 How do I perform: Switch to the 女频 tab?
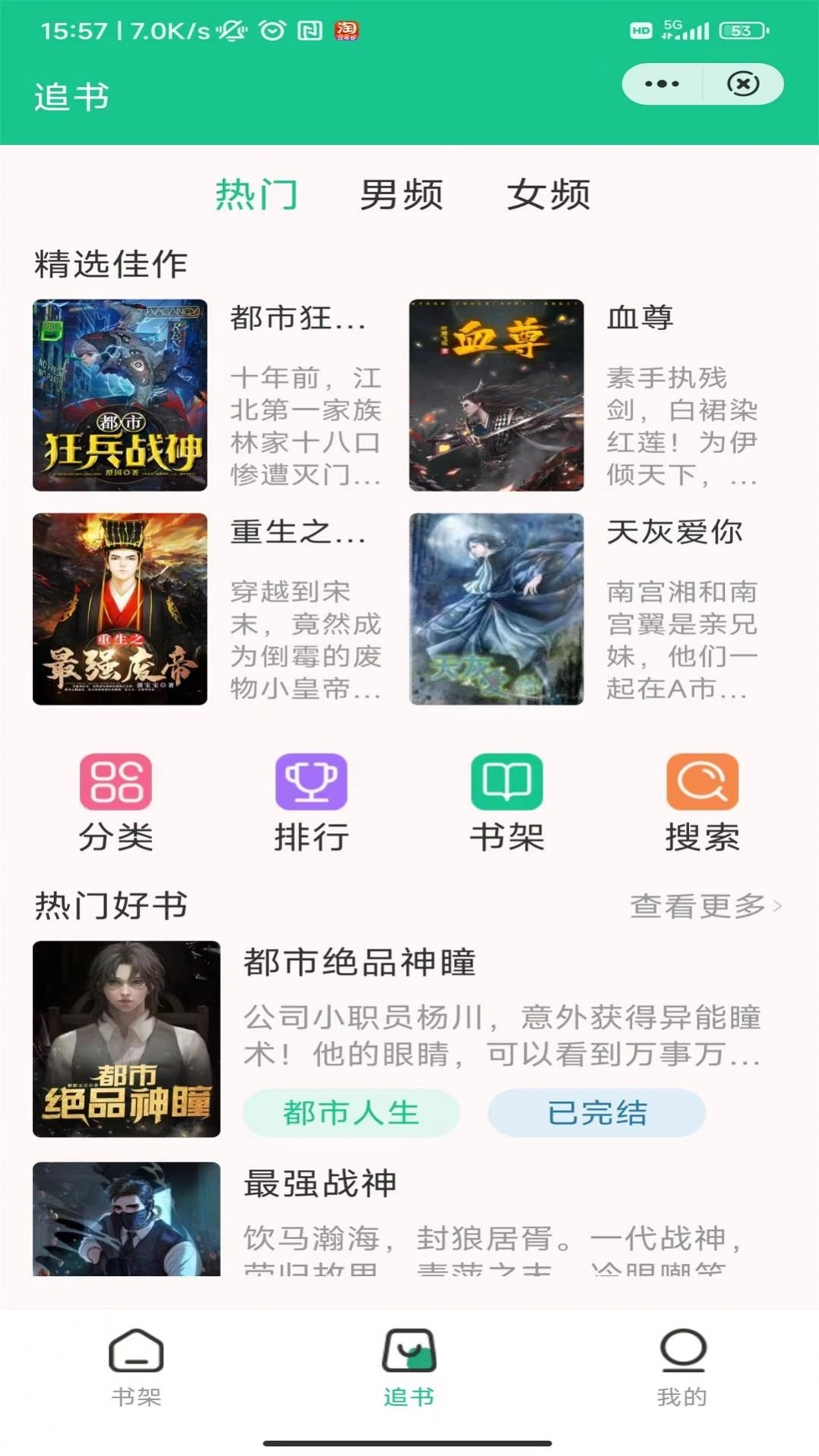548,193
